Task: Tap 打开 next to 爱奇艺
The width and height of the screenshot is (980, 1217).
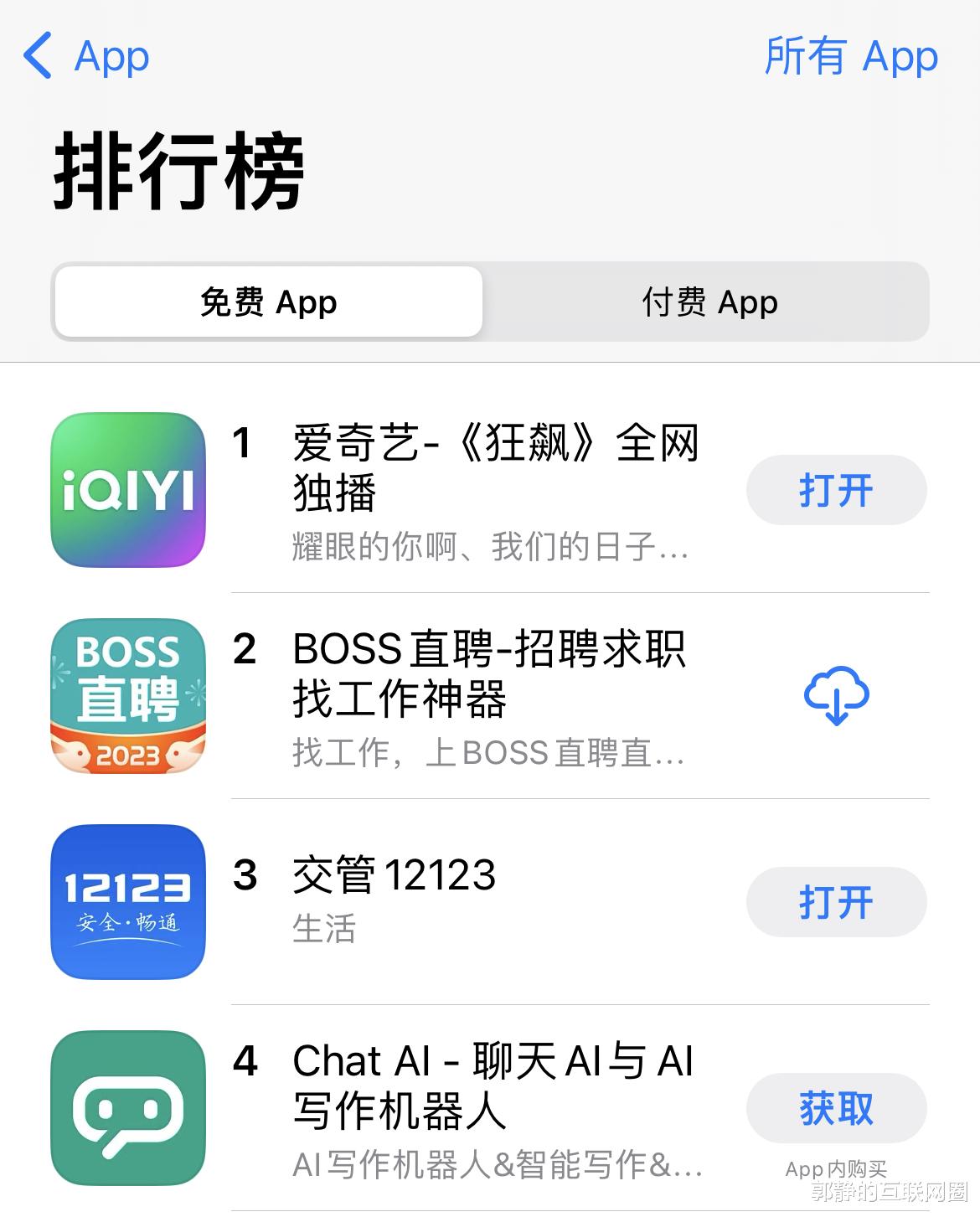Action: click(836, 490)
